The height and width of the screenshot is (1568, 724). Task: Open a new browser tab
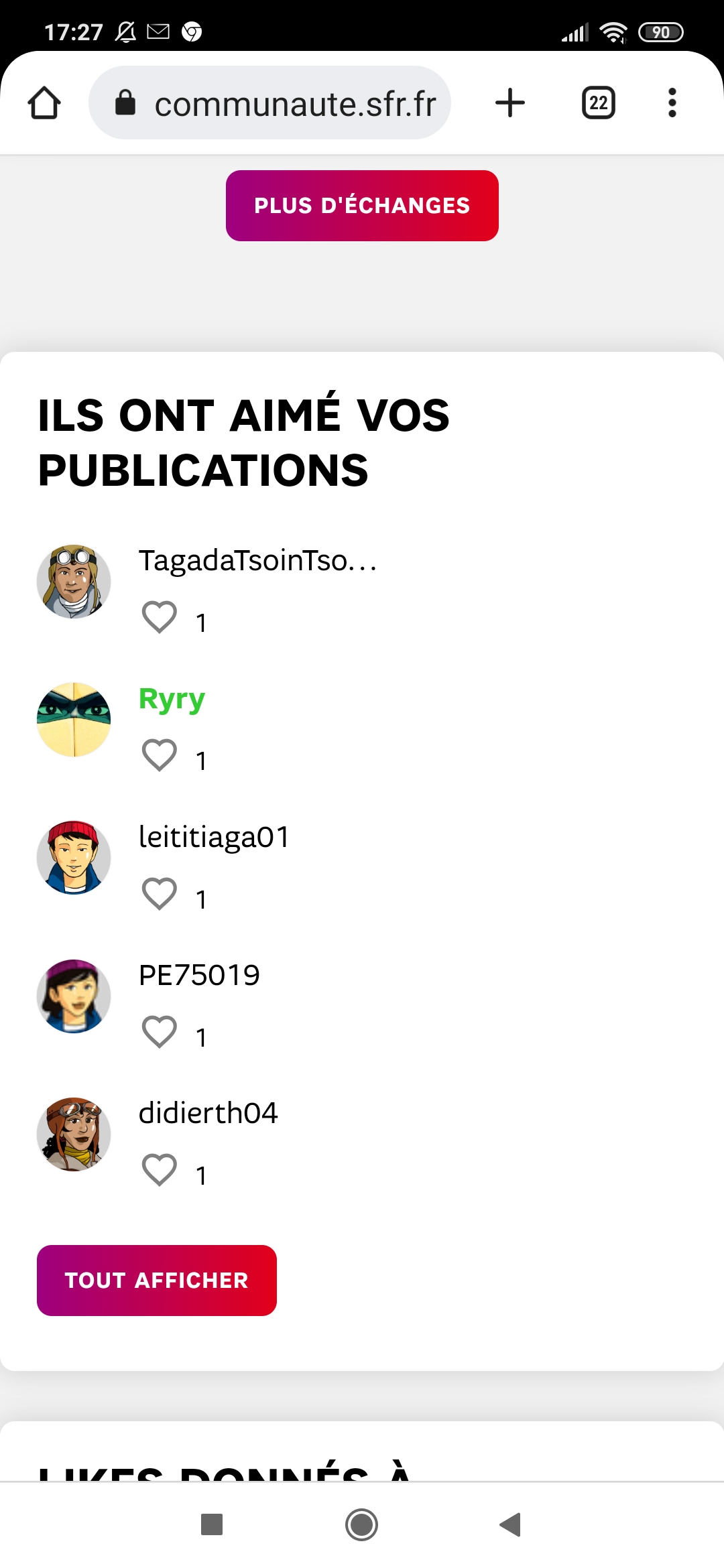point(510,103)
